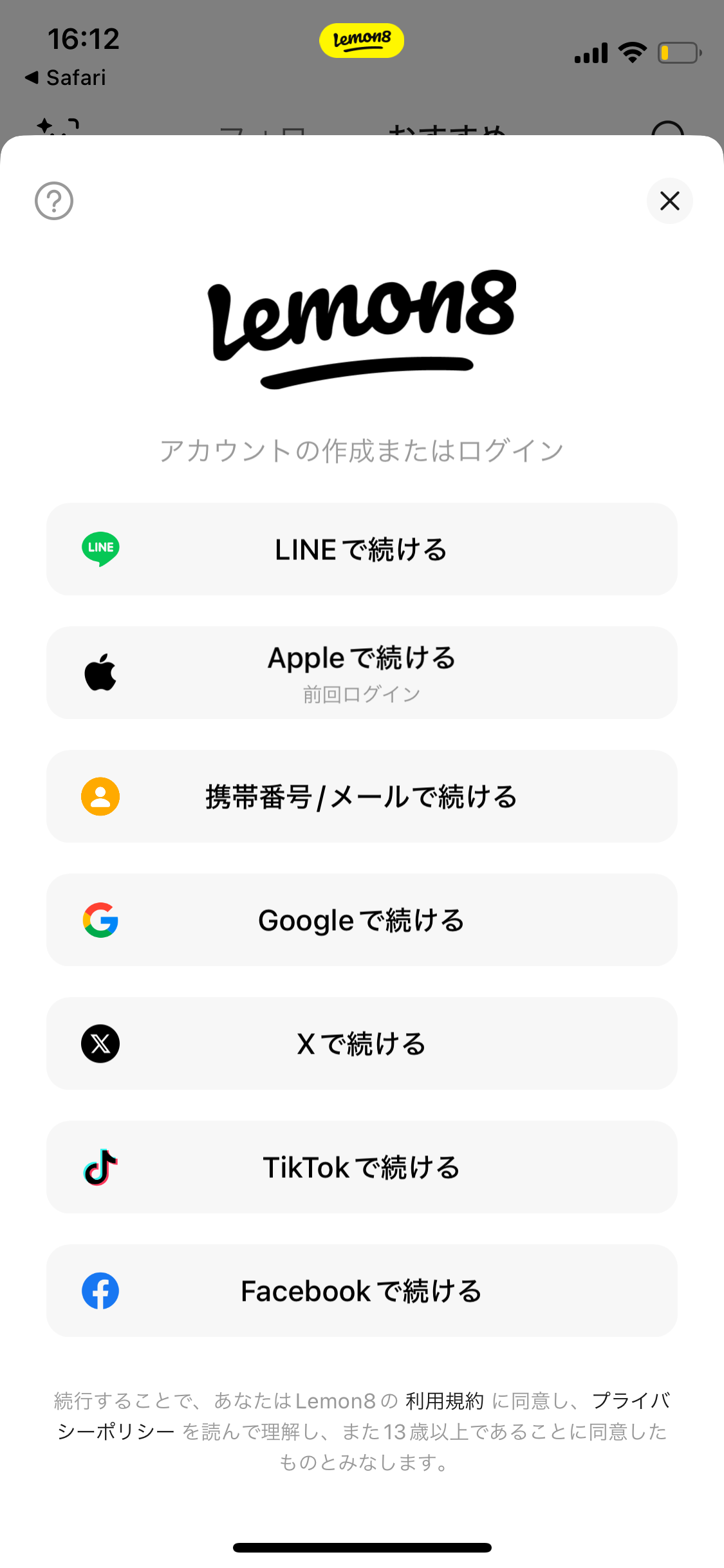Continue with X account
This screenshot has width=724, height=1568.
pos(362,1043)
